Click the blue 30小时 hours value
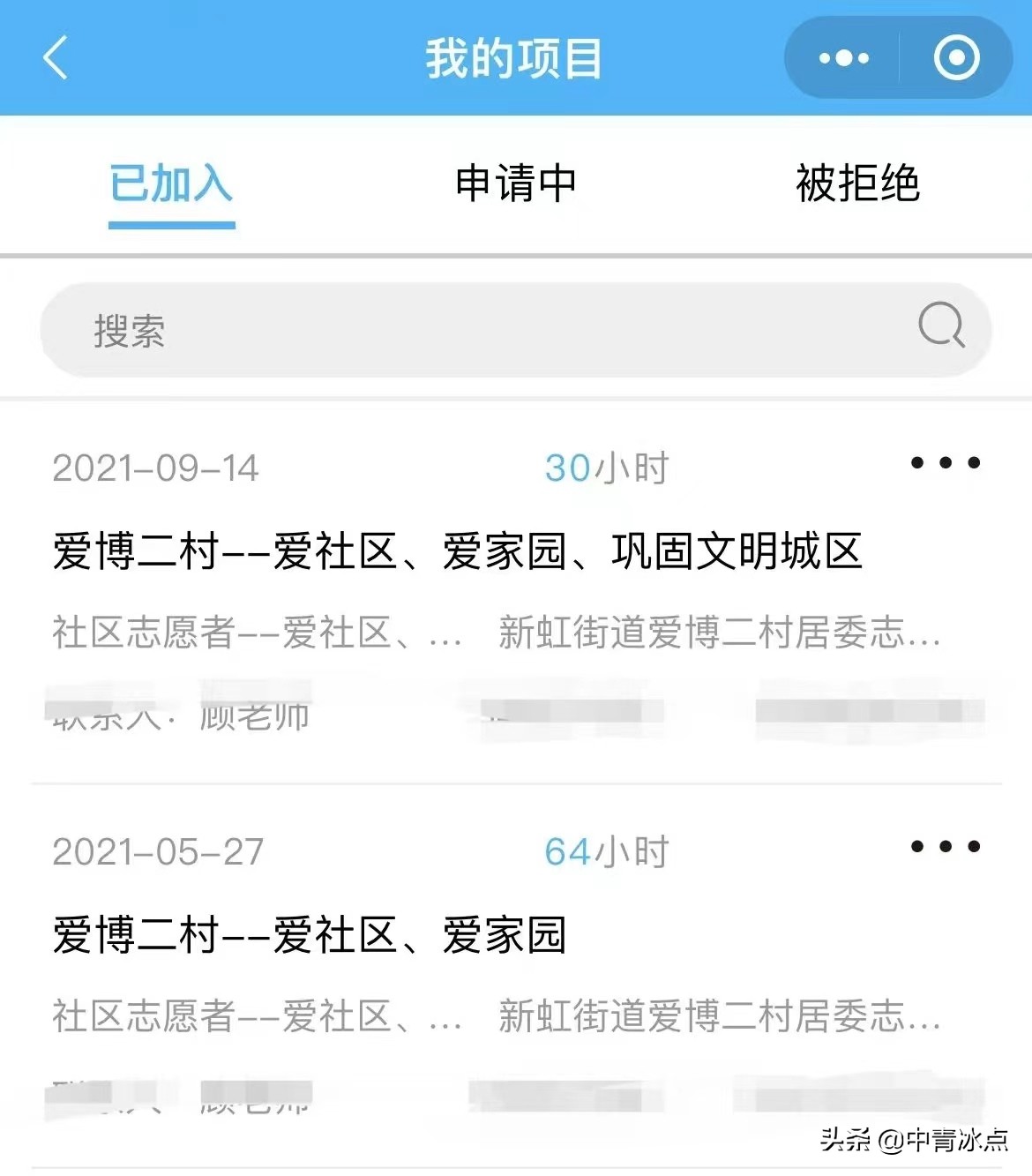This screenshot has width=1032, height=1176. (607, 468)
